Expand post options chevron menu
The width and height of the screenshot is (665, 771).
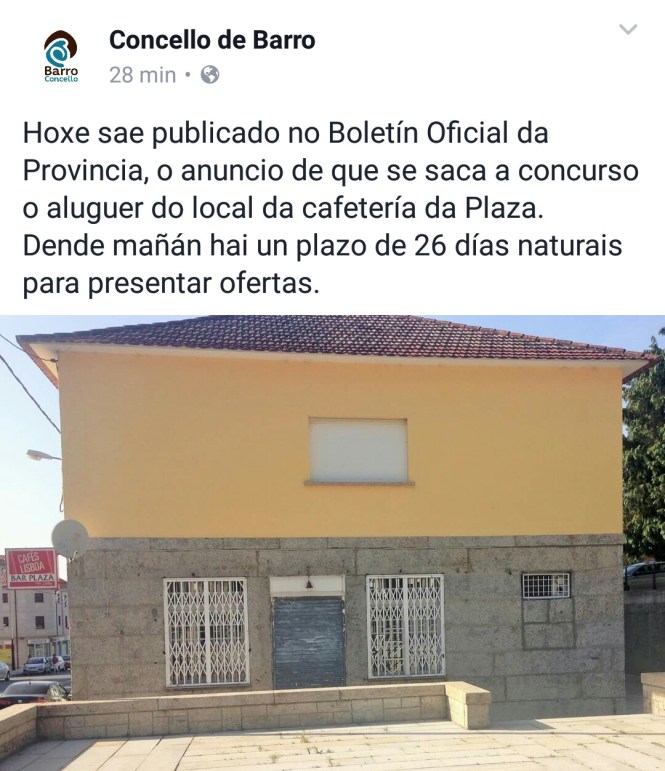[628, 30]
